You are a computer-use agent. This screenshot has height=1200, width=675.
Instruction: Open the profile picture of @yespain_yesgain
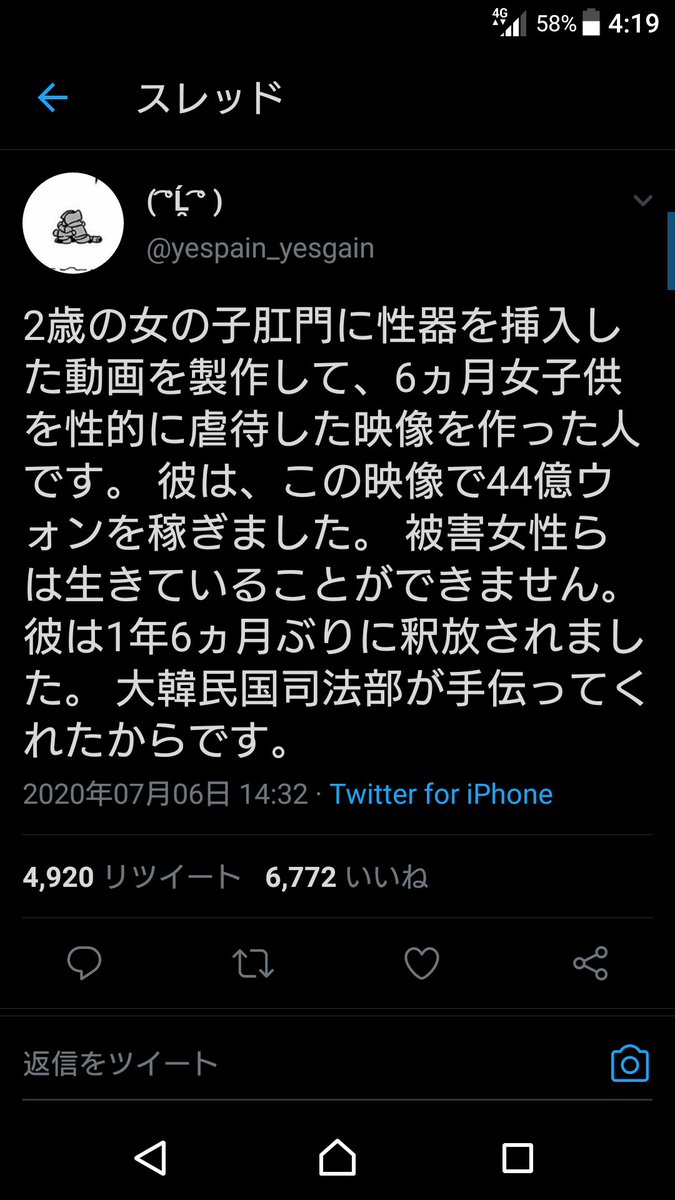point(72,223)
